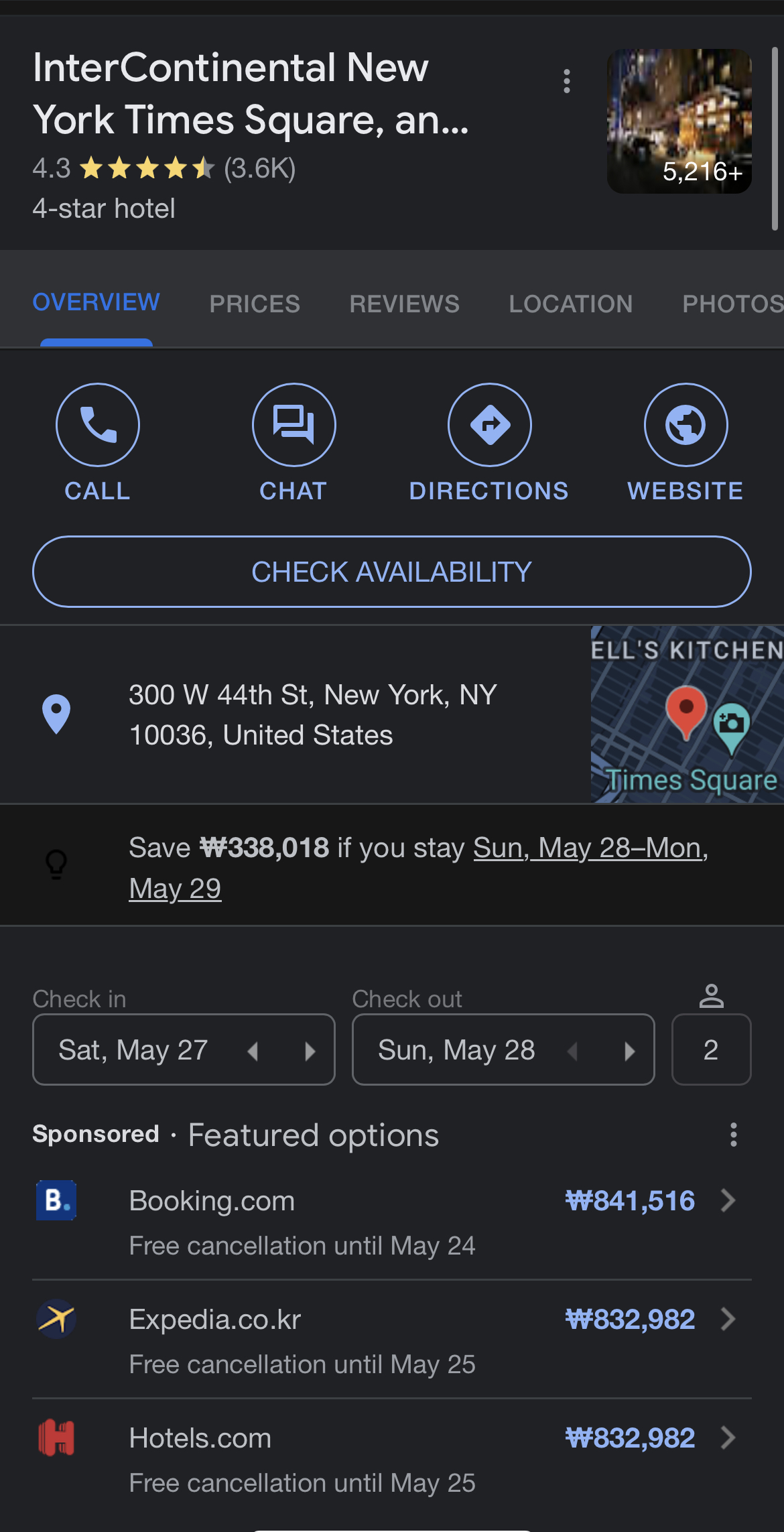Move check-in date back one day
Viewport: 784px width, 1532px height.
(x=253, y=1051)
